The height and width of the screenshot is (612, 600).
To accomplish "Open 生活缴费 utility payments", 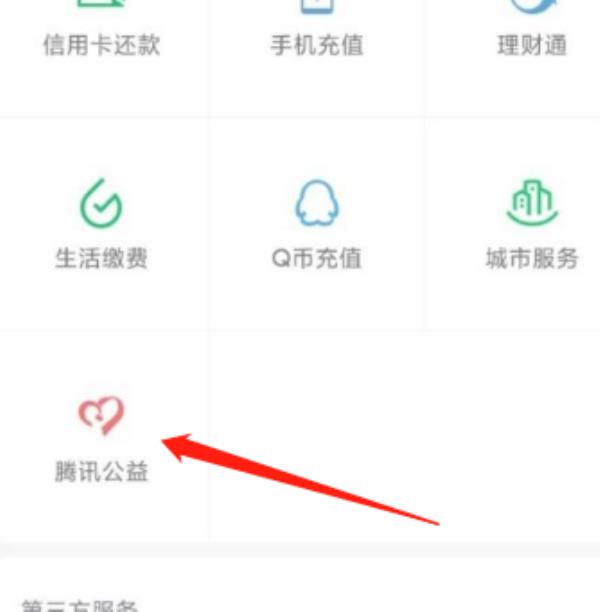I will click(x=101, y=224).
